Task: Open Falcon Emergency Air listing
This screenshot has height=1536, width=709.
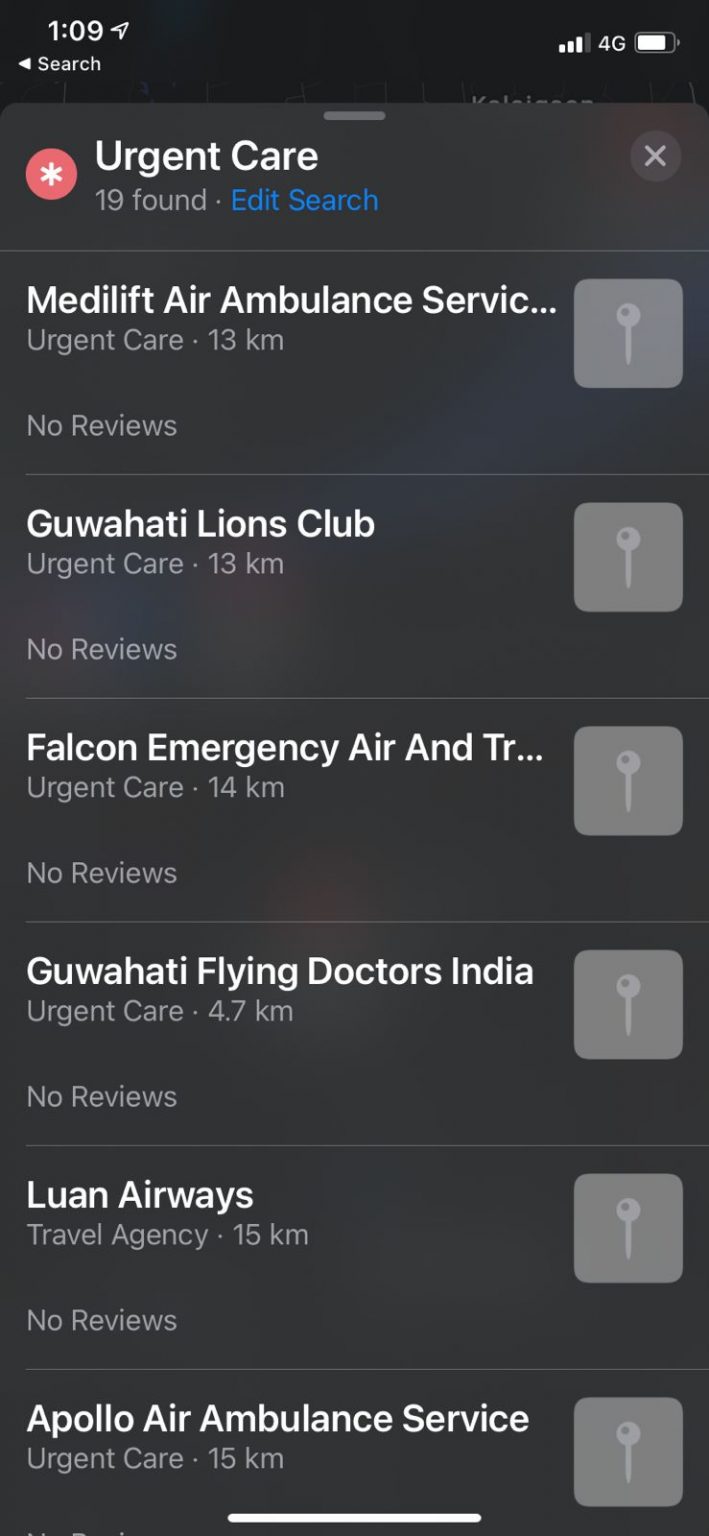Action: click(x=354, y=811)
